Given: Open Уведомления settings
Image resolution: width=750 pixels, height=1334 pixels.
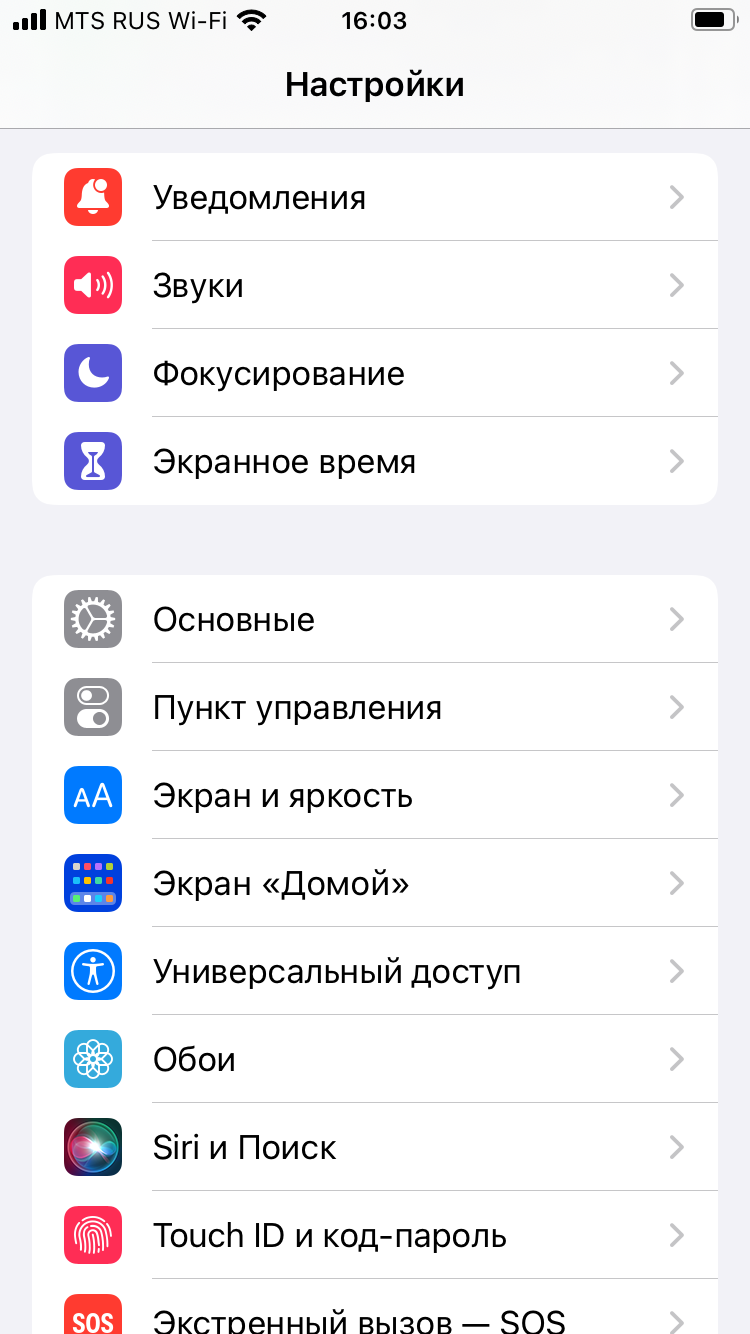Looking at the screenshot, I should [x=375, y=197].
